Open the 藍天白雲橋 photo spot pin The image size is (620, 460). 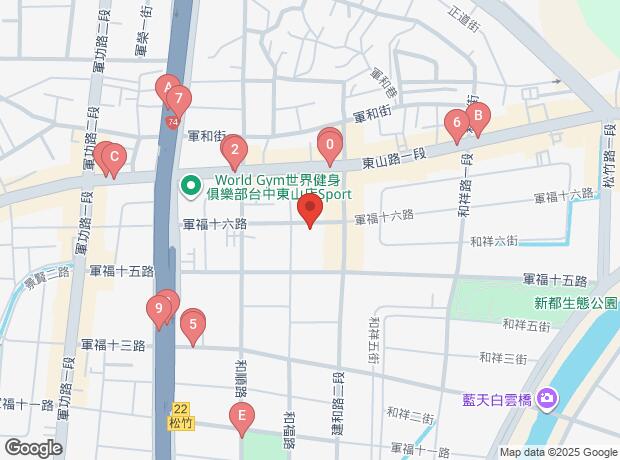tap(547, 400)
